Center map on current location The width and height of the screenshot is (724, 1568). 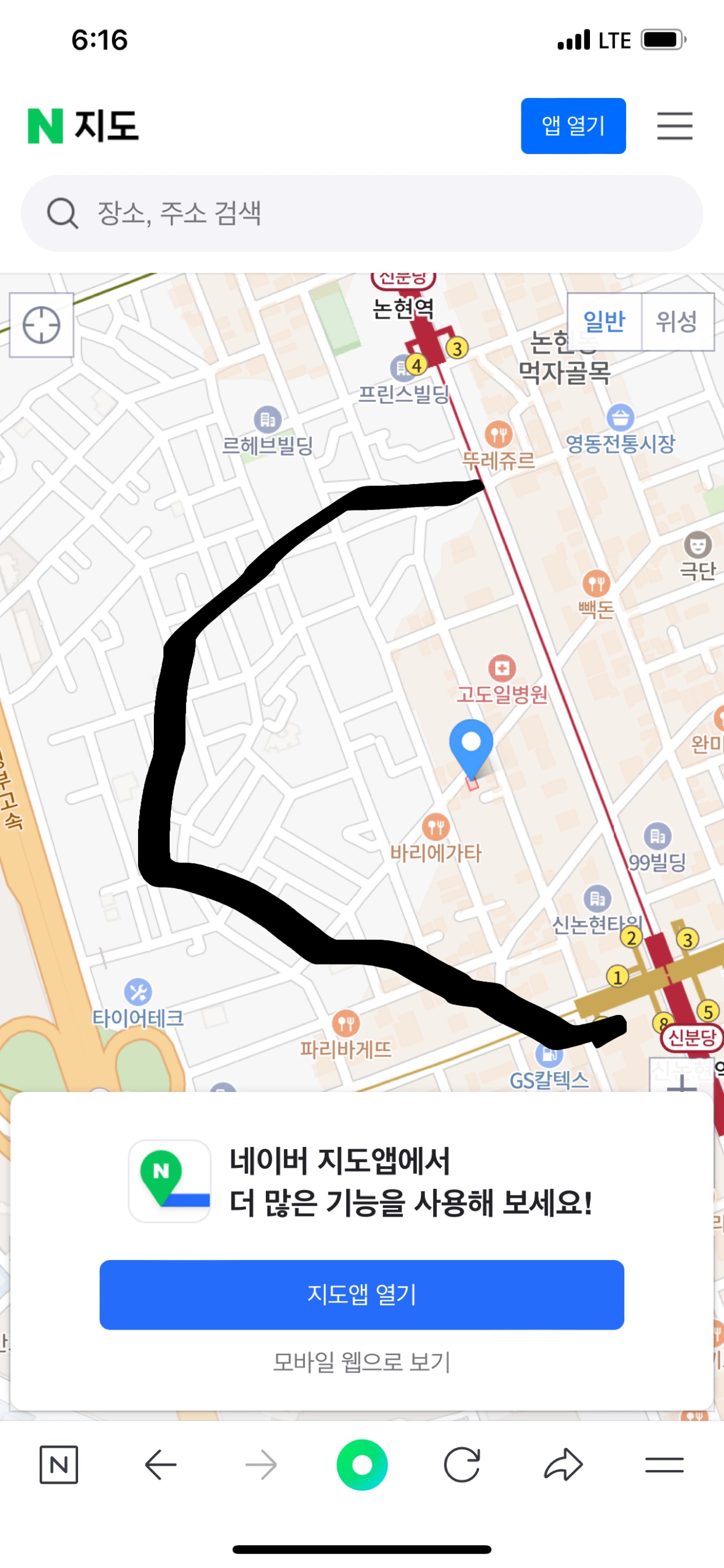[x=41, y=325]
